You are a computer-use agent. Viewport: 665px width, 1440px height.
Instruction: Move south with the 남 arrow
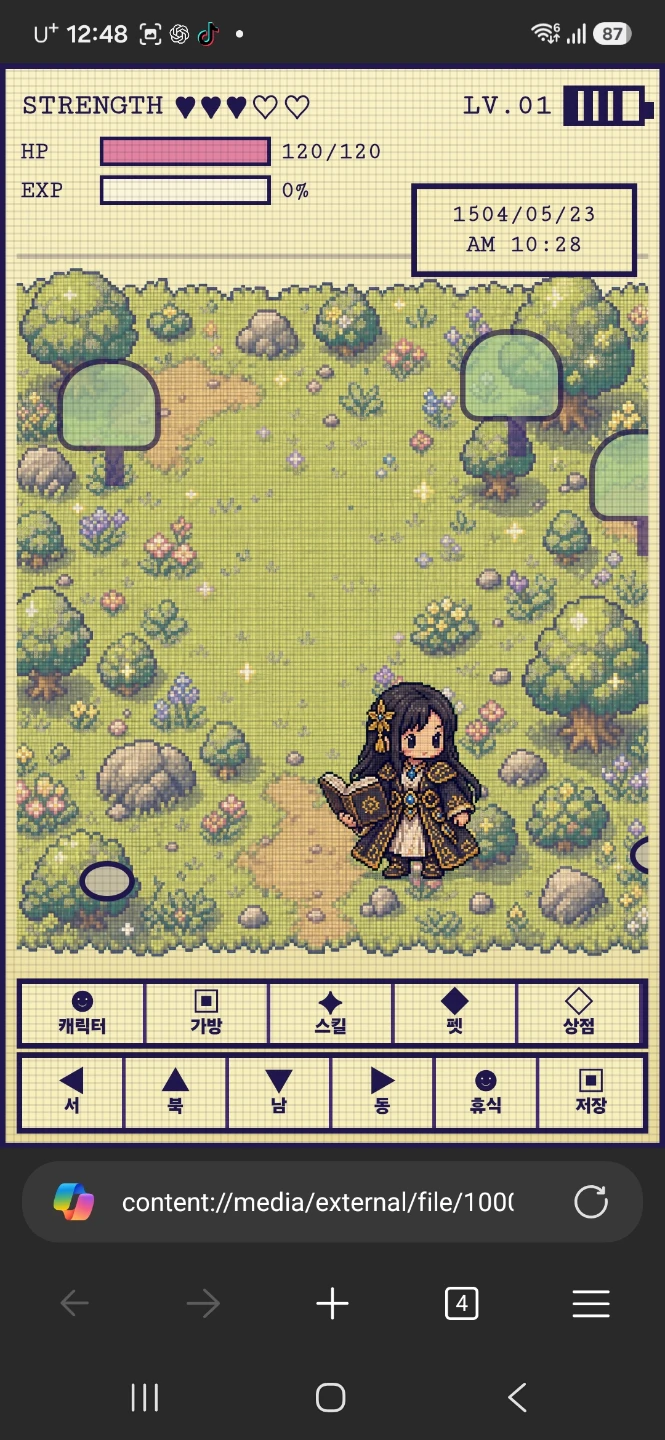[279, 1092]
